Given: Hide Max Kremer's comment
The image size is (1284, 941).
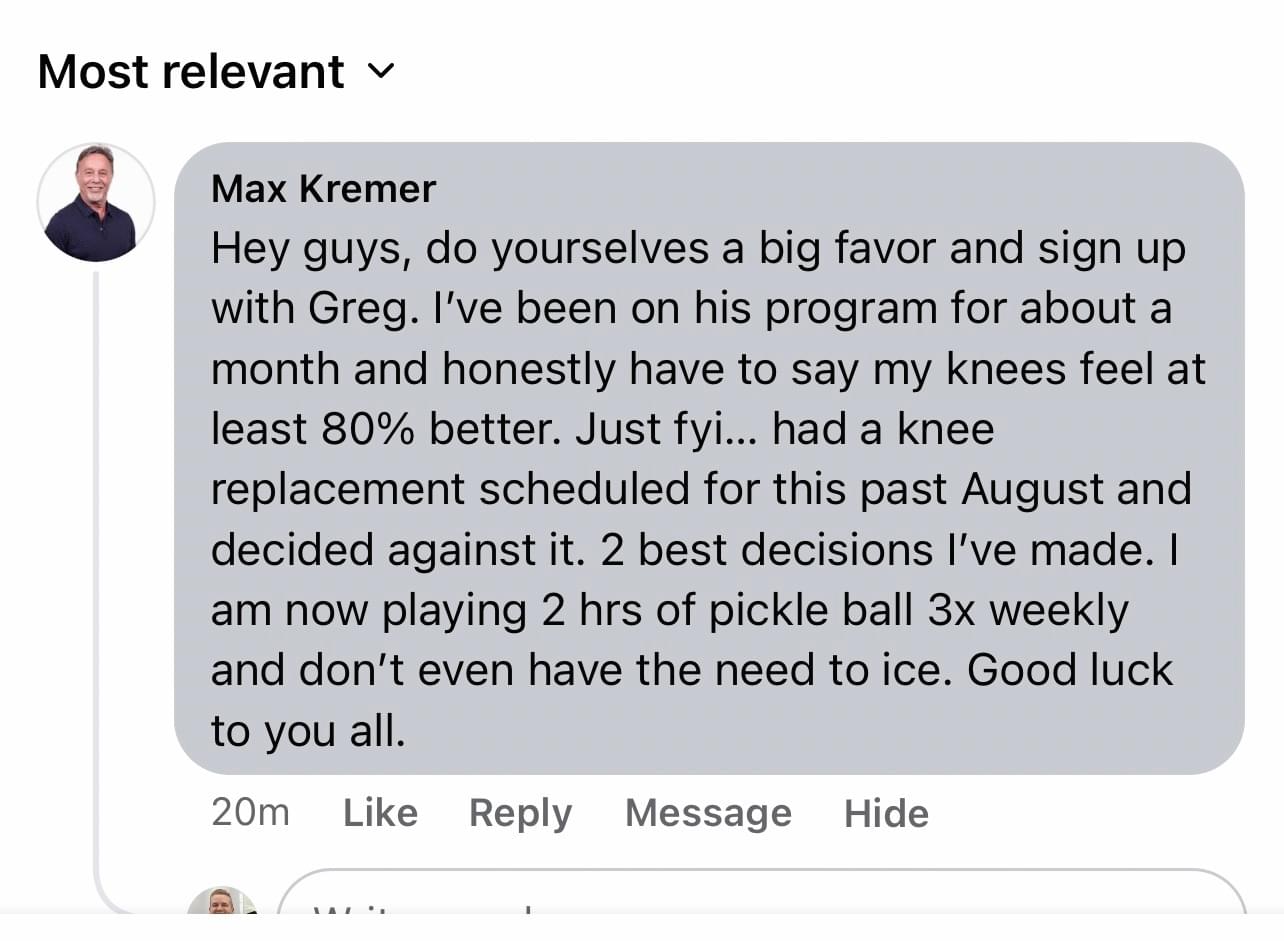Looking at the screenshot, I should (x=886, y=813).
